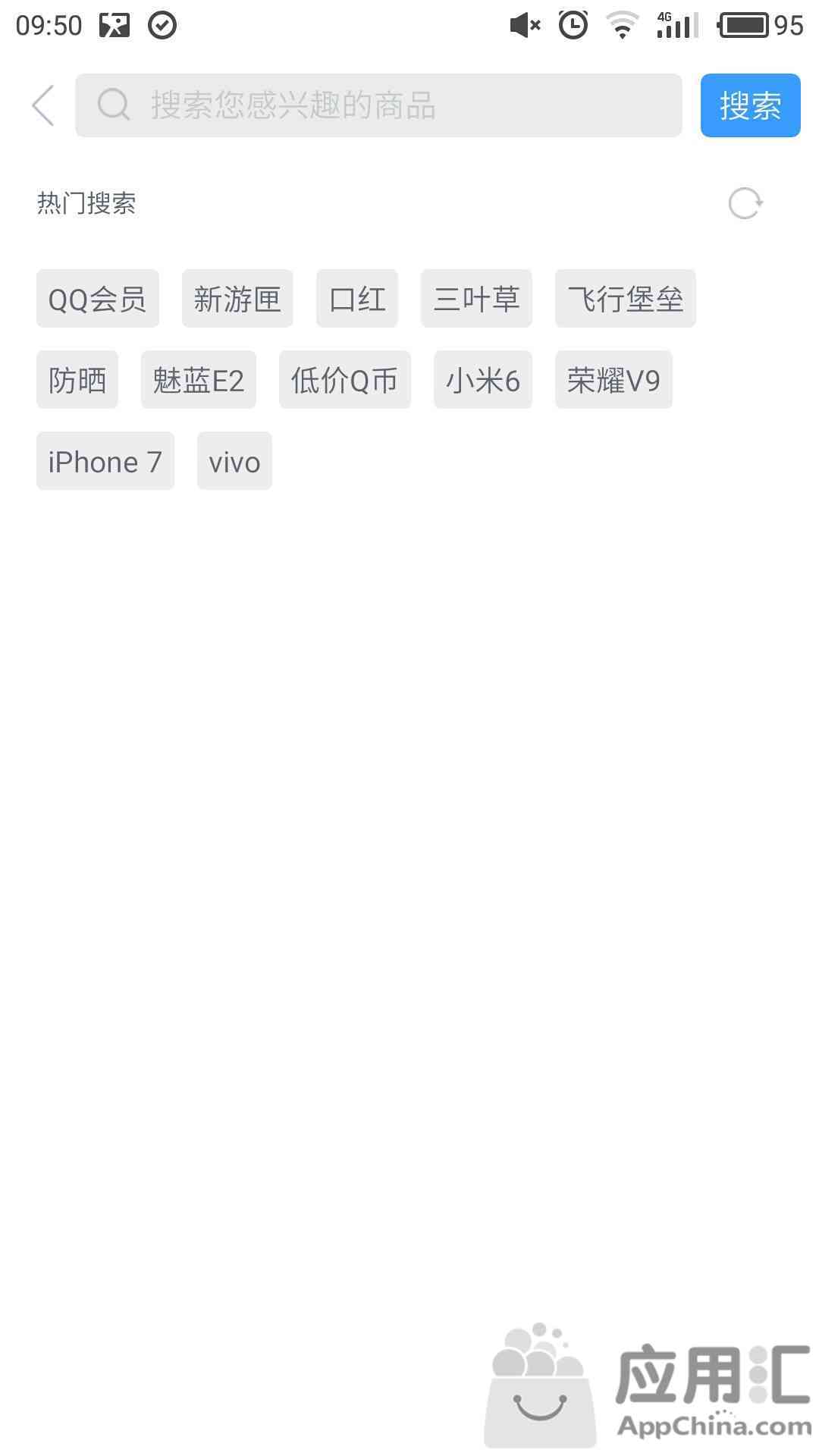Image resolution: width=819 pixels, height=1456 pixels.
Task: Pick the 三叶草 suggestion
Action: coord(476,299)
